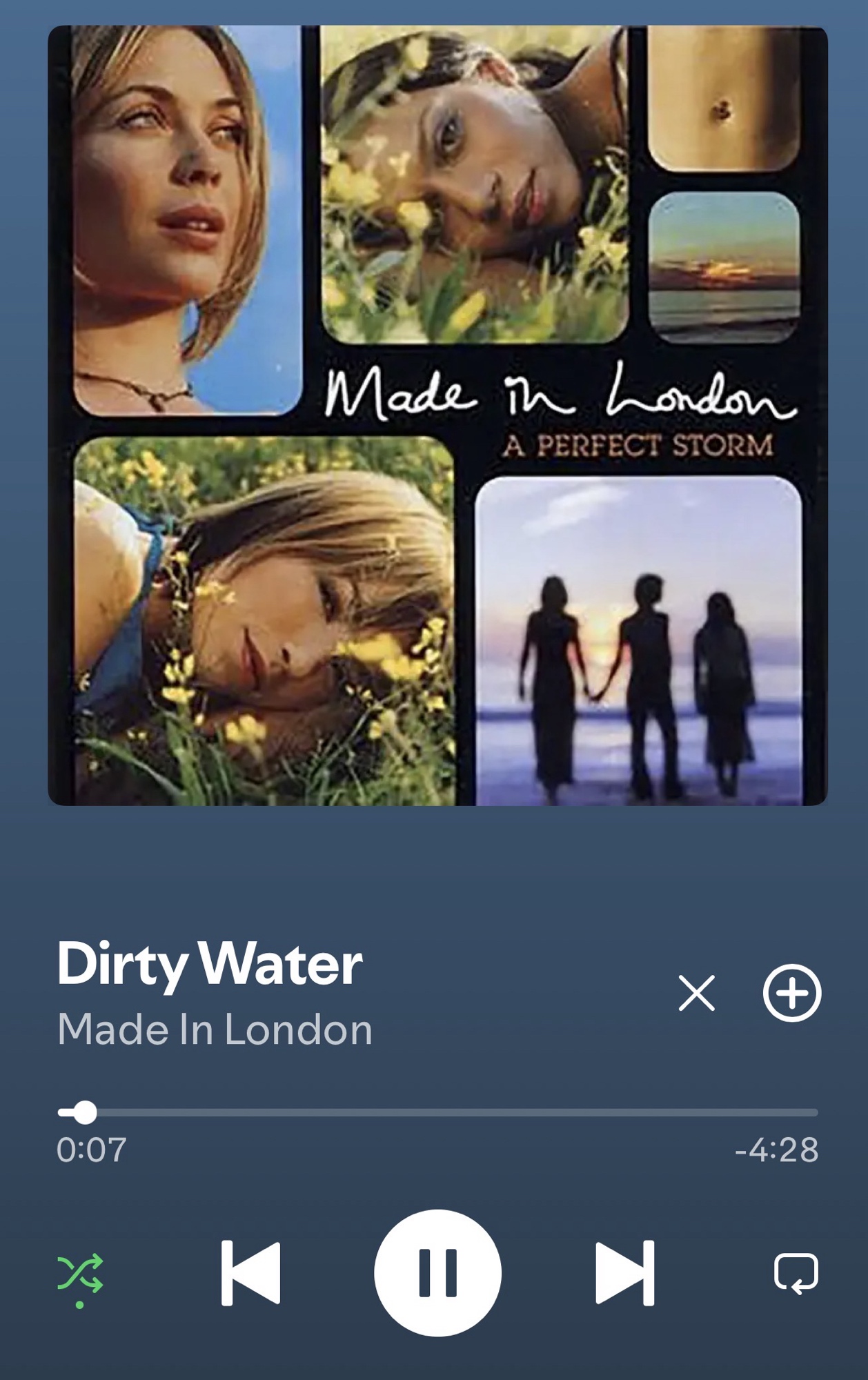The height and width of the screenshot is (1380, 868).
Task: Hide this song with the X icon
Action: (x=696, y=993)
